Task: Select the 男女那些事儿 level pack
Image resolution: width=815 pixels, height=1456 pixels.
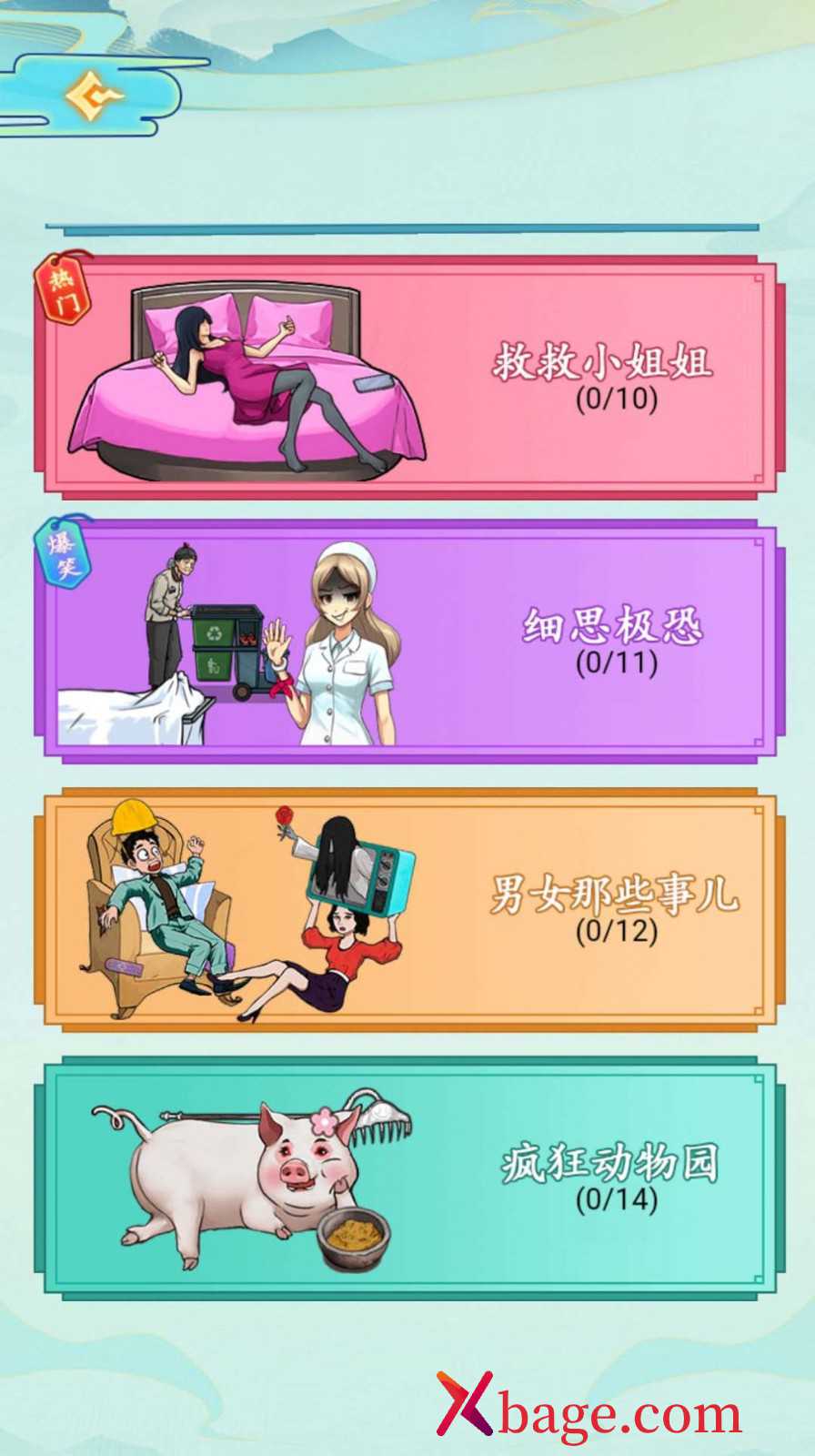Action: [x=409, y=910]
